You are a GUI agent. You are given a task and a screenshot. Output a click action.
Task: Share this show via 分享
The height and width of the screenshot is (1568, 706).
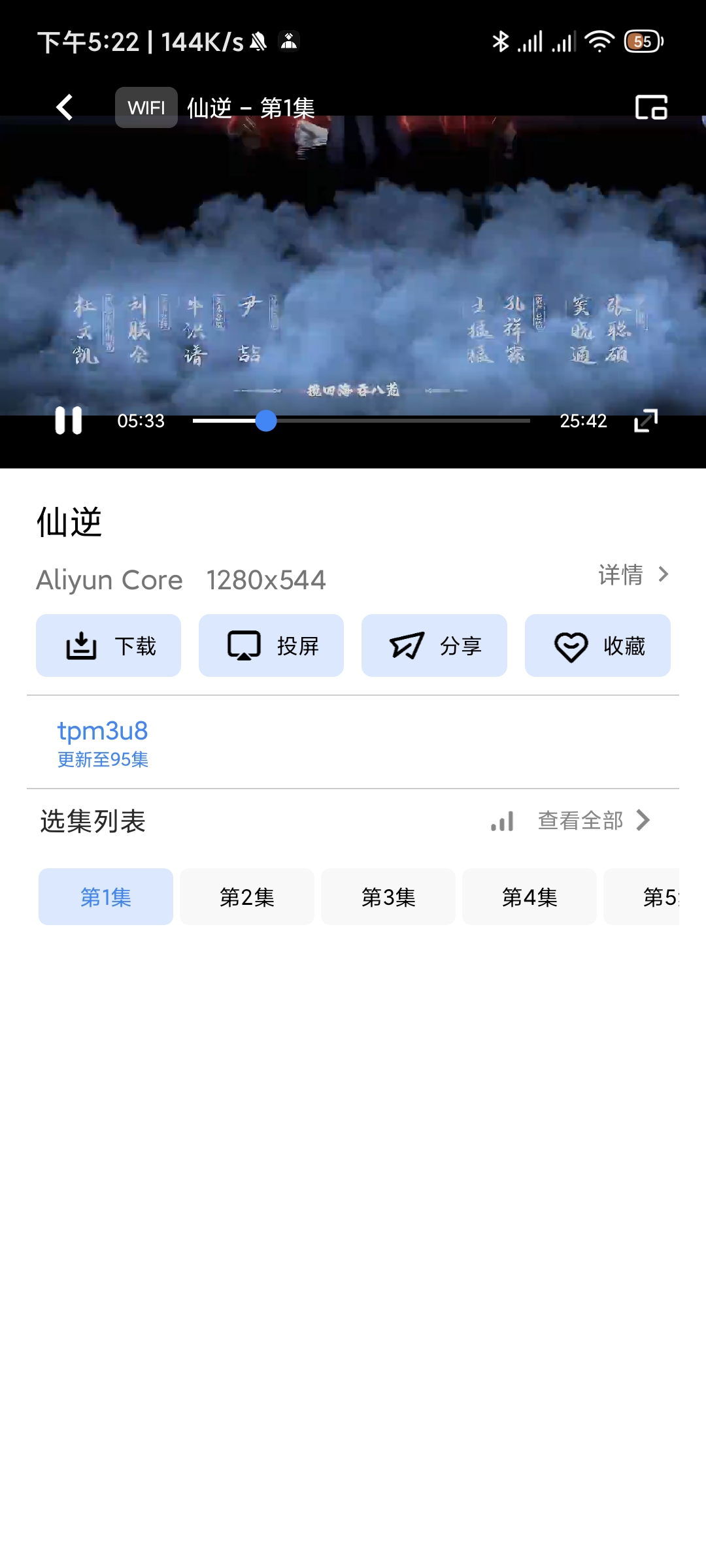click(x=434, y=645)
